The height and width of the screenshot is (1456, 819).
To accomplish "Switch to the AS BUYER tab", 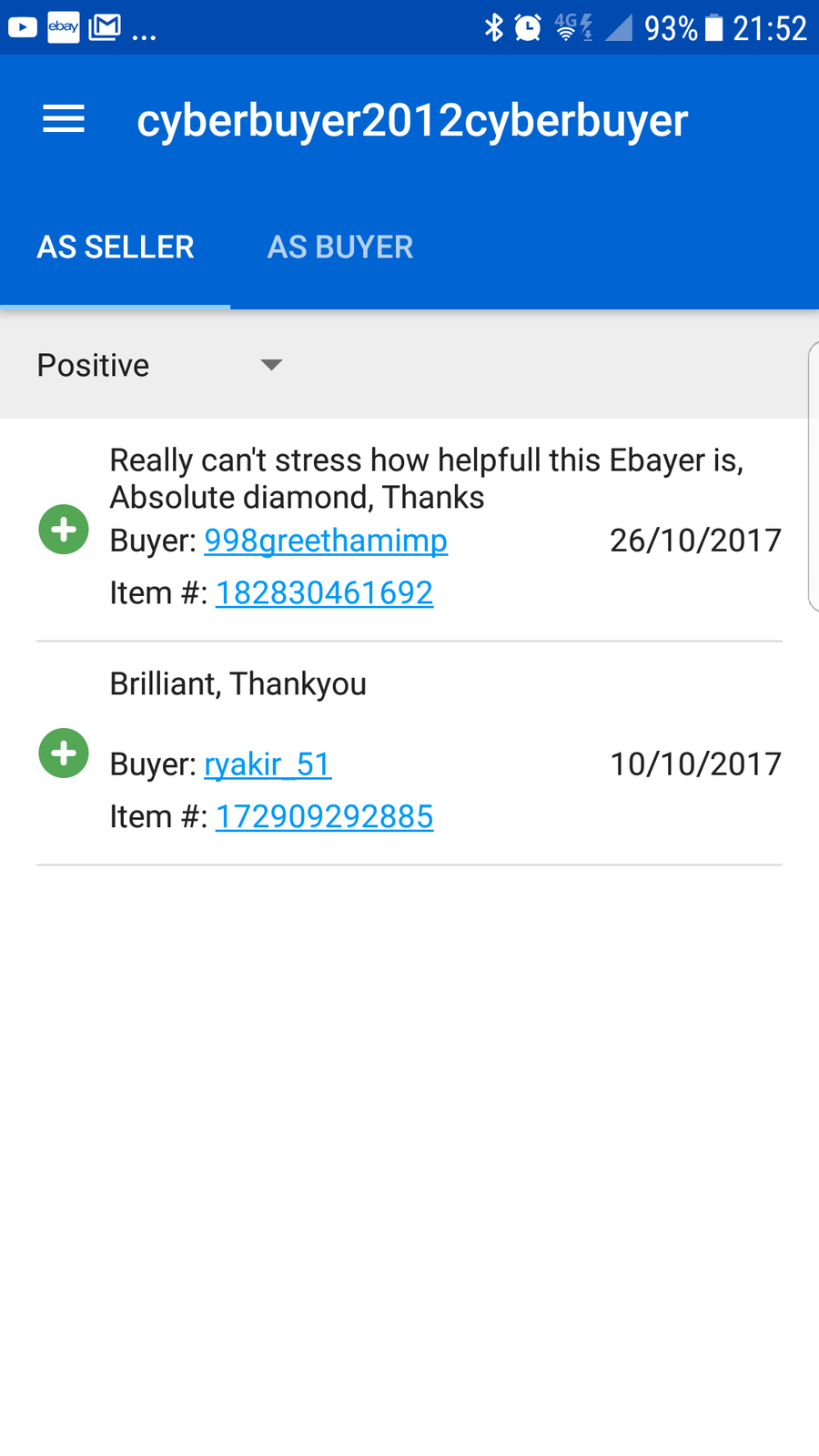I will 340,248.
